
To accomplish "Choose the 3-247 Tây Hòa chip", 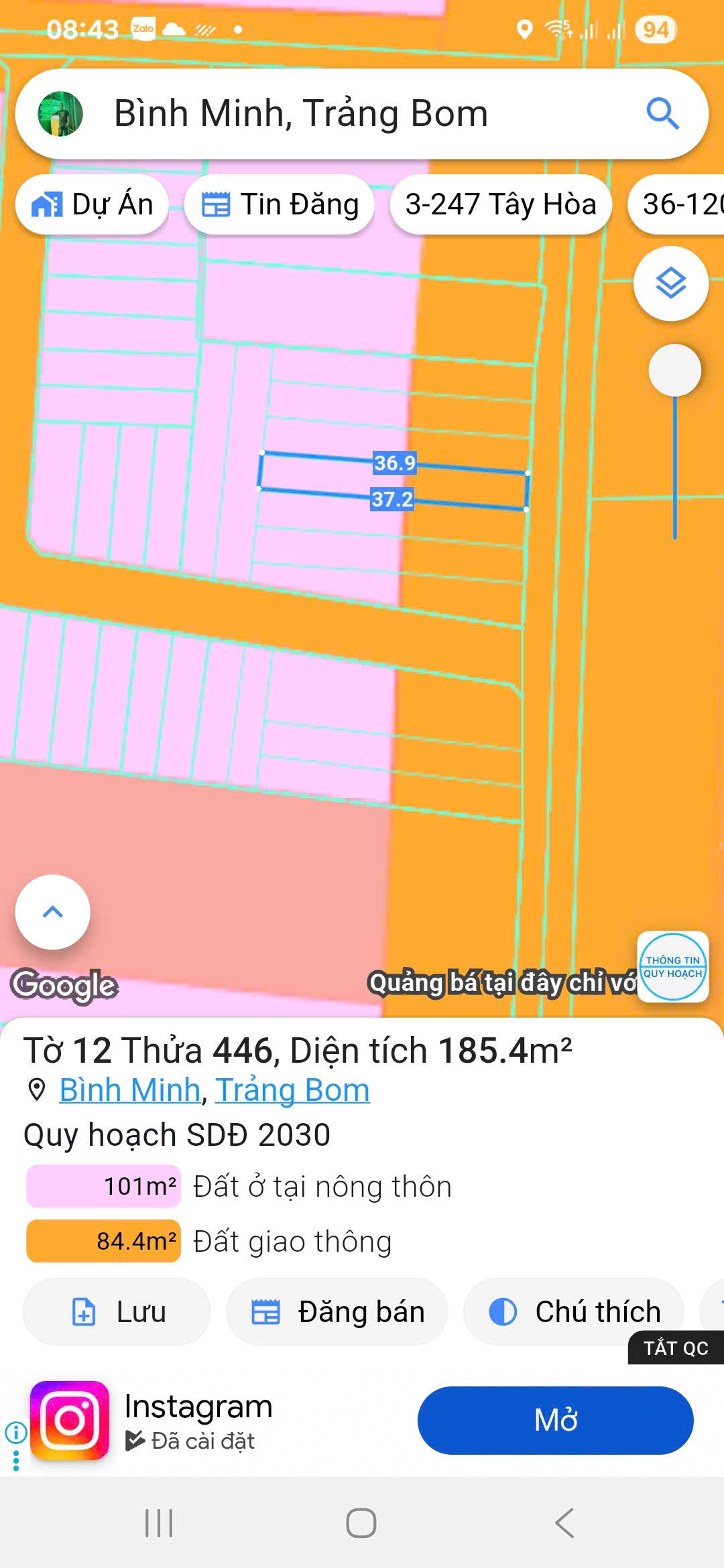I will click(x=501, y=204).
